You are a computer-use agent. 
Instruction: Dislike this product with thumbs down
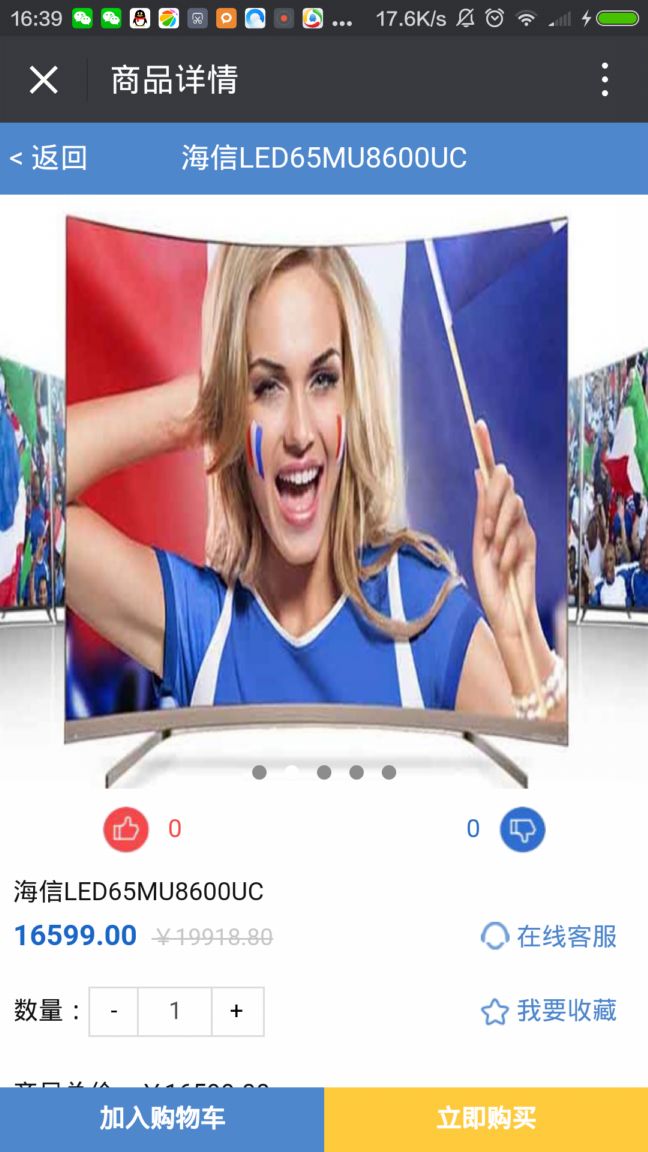(522, 829)
